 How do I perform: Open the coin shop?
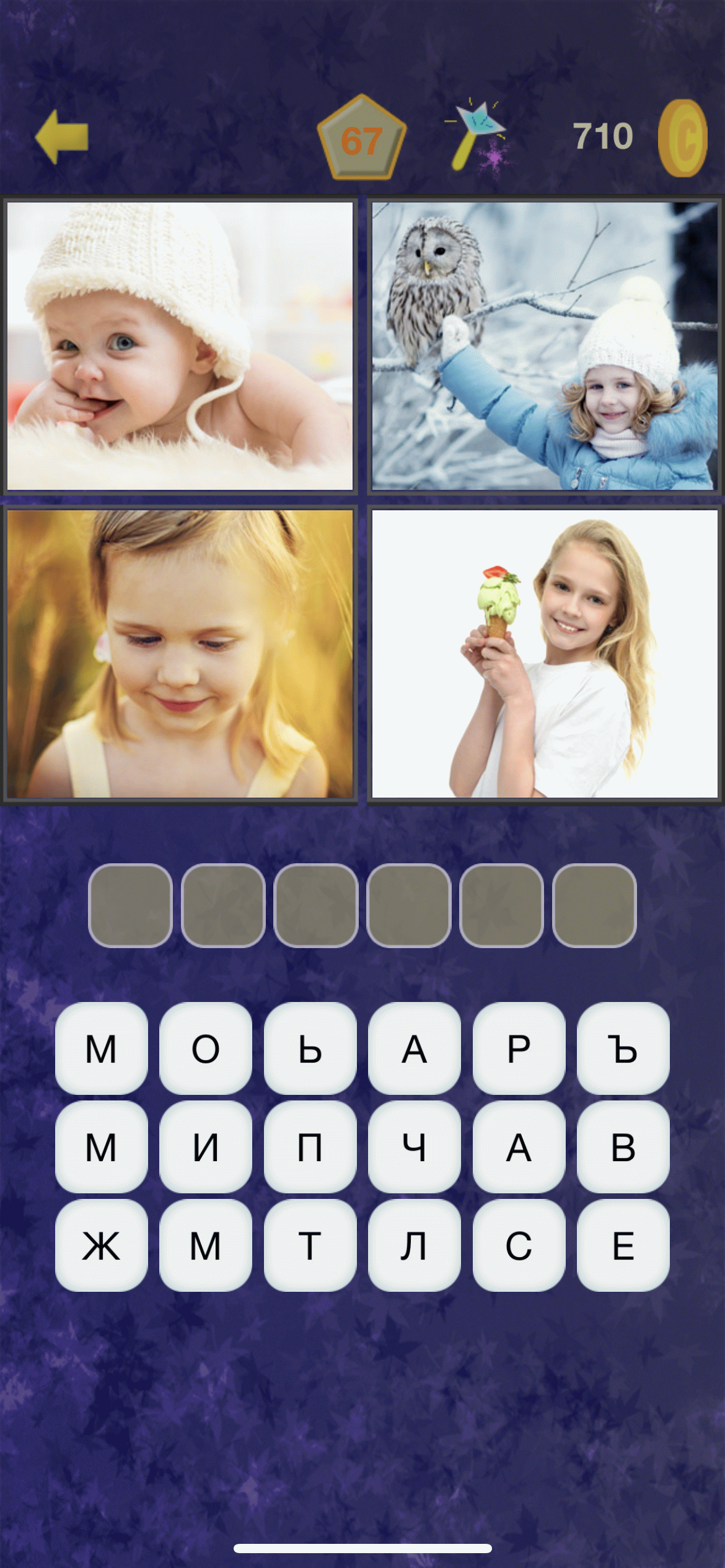pos(682,137)
